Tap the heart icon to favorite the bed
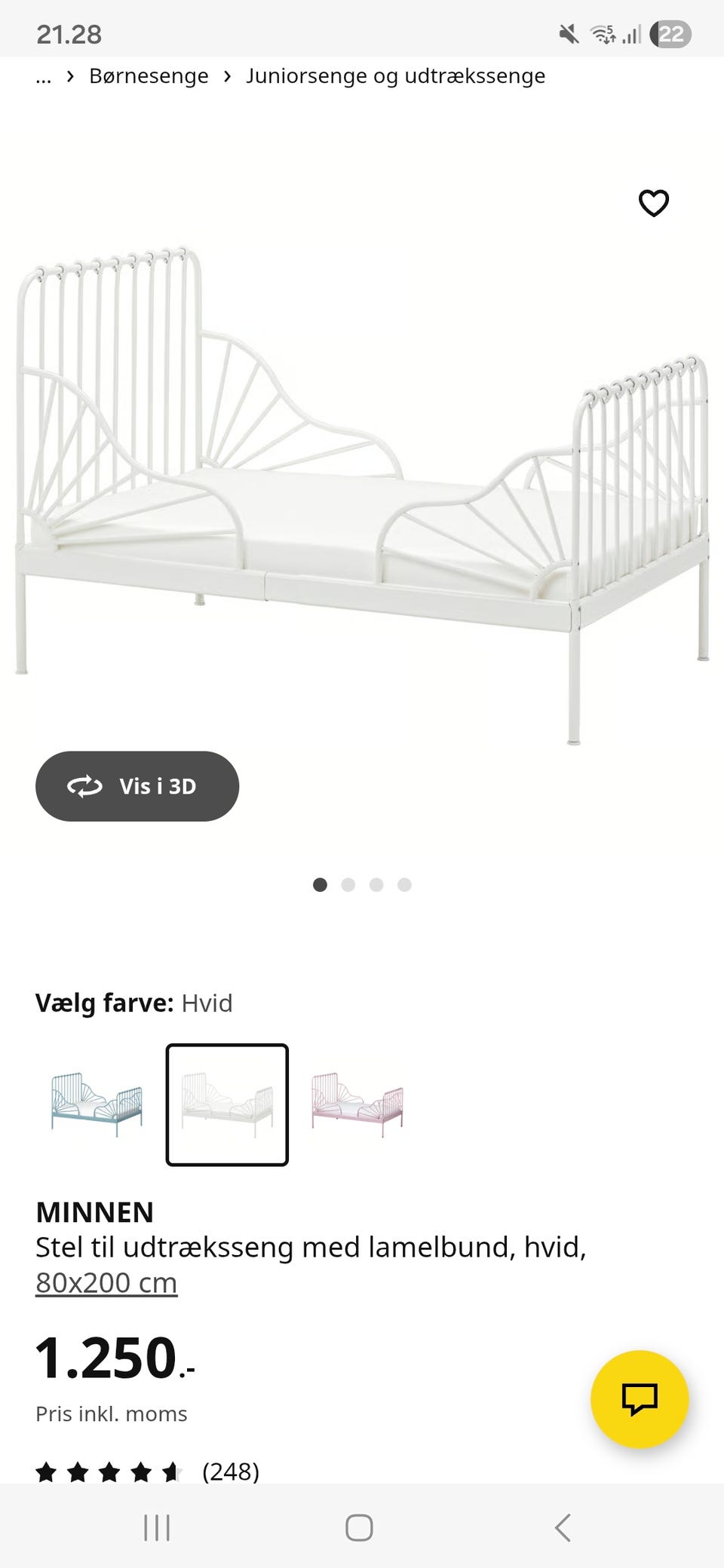 tap(653, 203)
